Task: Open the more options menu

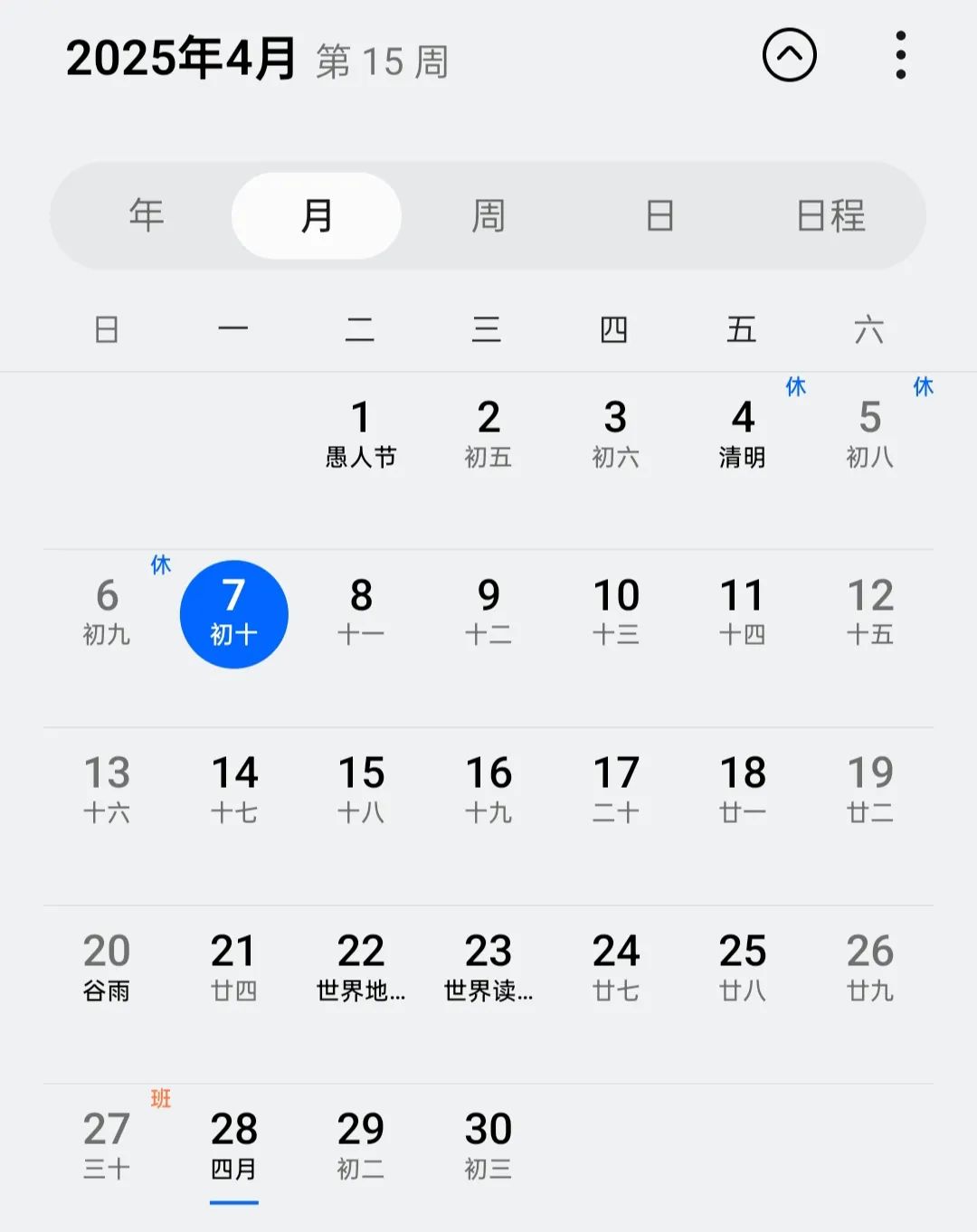Action: [901, 56]
